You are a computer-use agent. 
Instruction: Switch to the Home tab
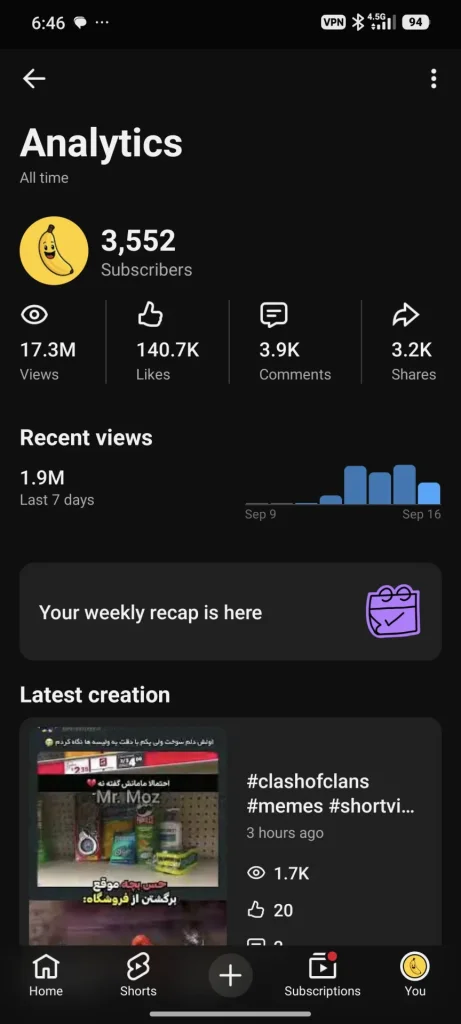(x=46, y=975)
